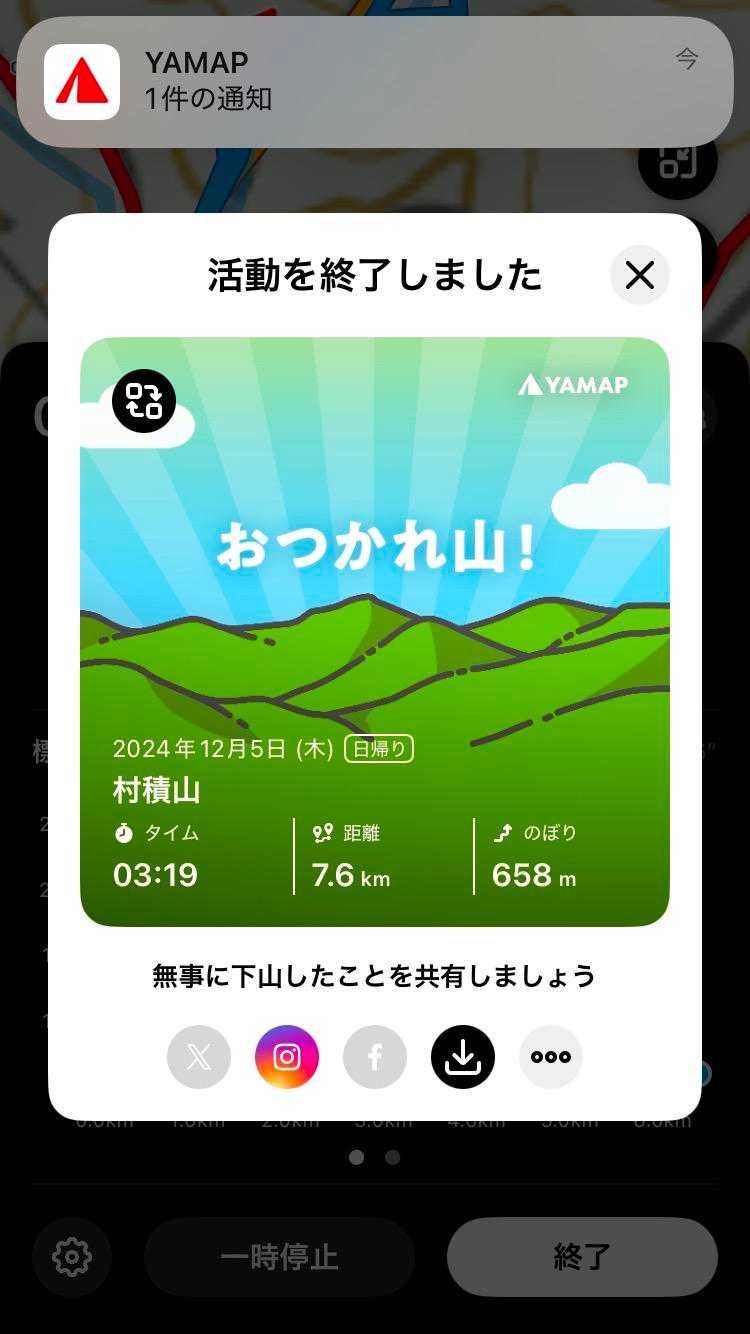Tap the 一時停止 pause button
This screenshot has width=750, height=1334.
tap(279, 1257)
